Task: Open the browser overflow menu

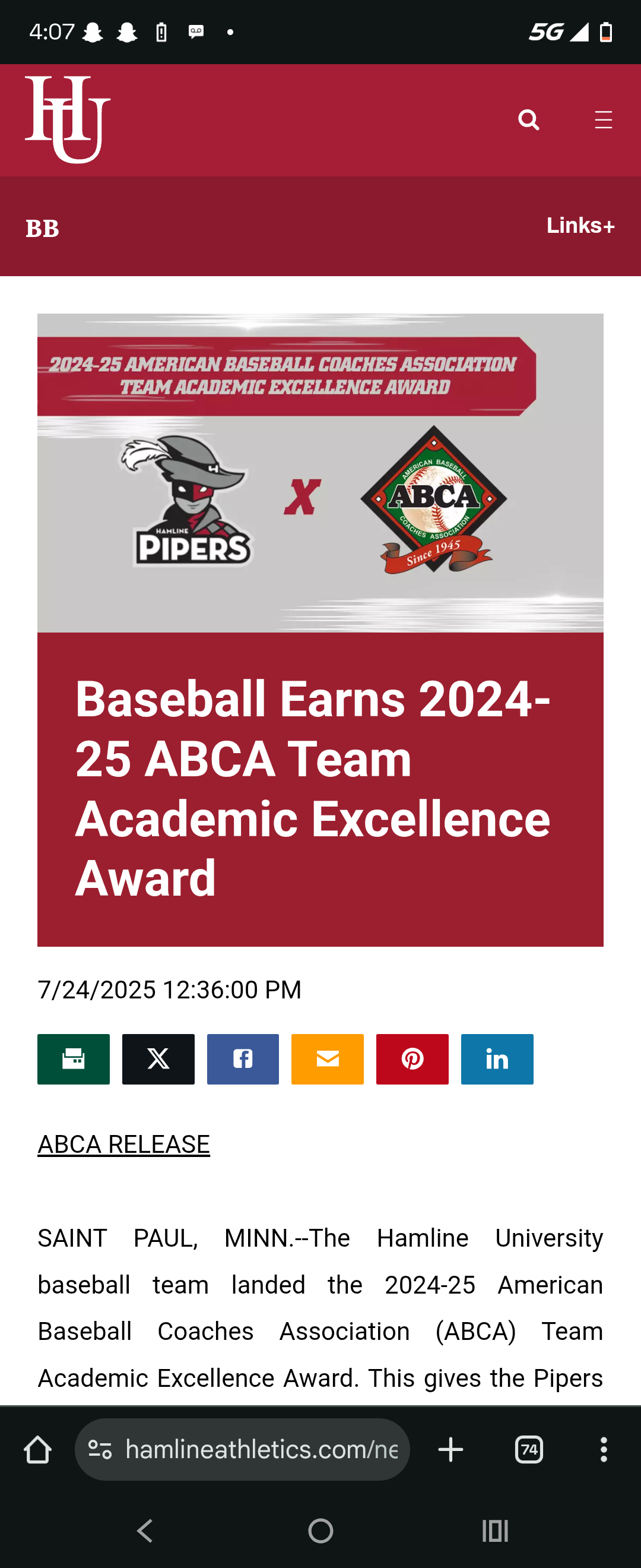Action: point(603,1450)
